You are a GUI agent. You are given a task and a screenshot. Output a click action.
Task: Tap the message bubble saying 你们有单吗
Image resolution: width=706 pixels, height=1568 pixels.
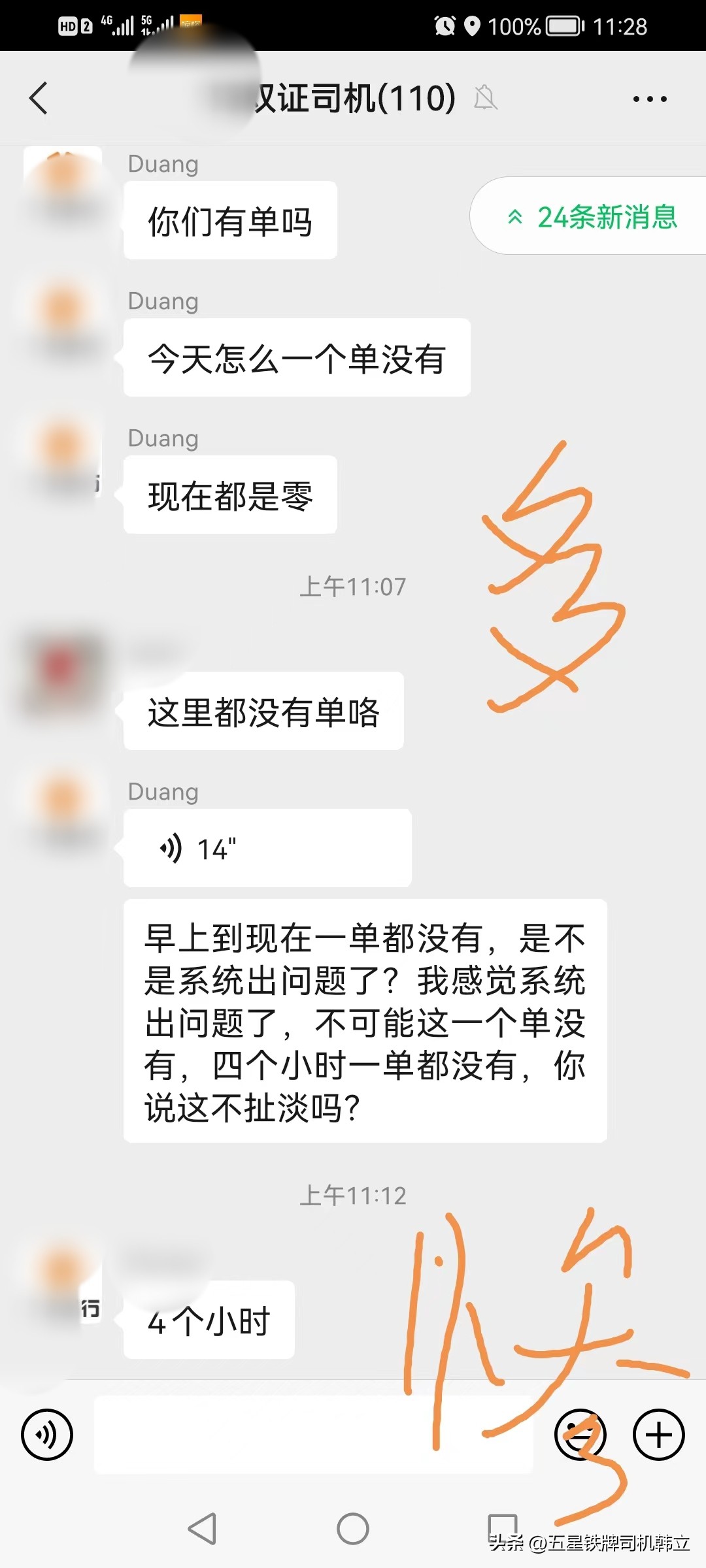tap(230, 220)
